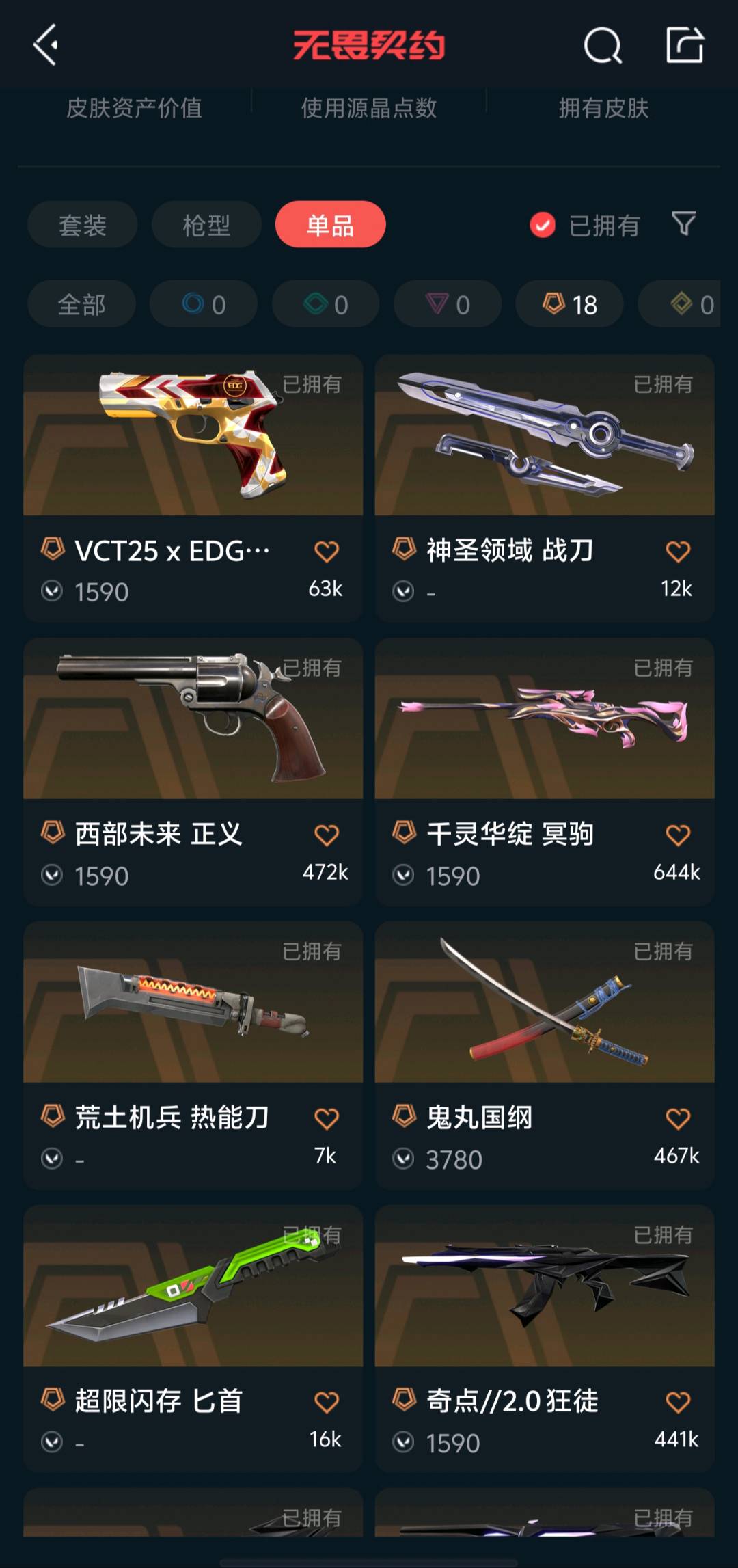Uncheck the 已拥有 checkbox
738x1568 pixels.
(543, 225)
